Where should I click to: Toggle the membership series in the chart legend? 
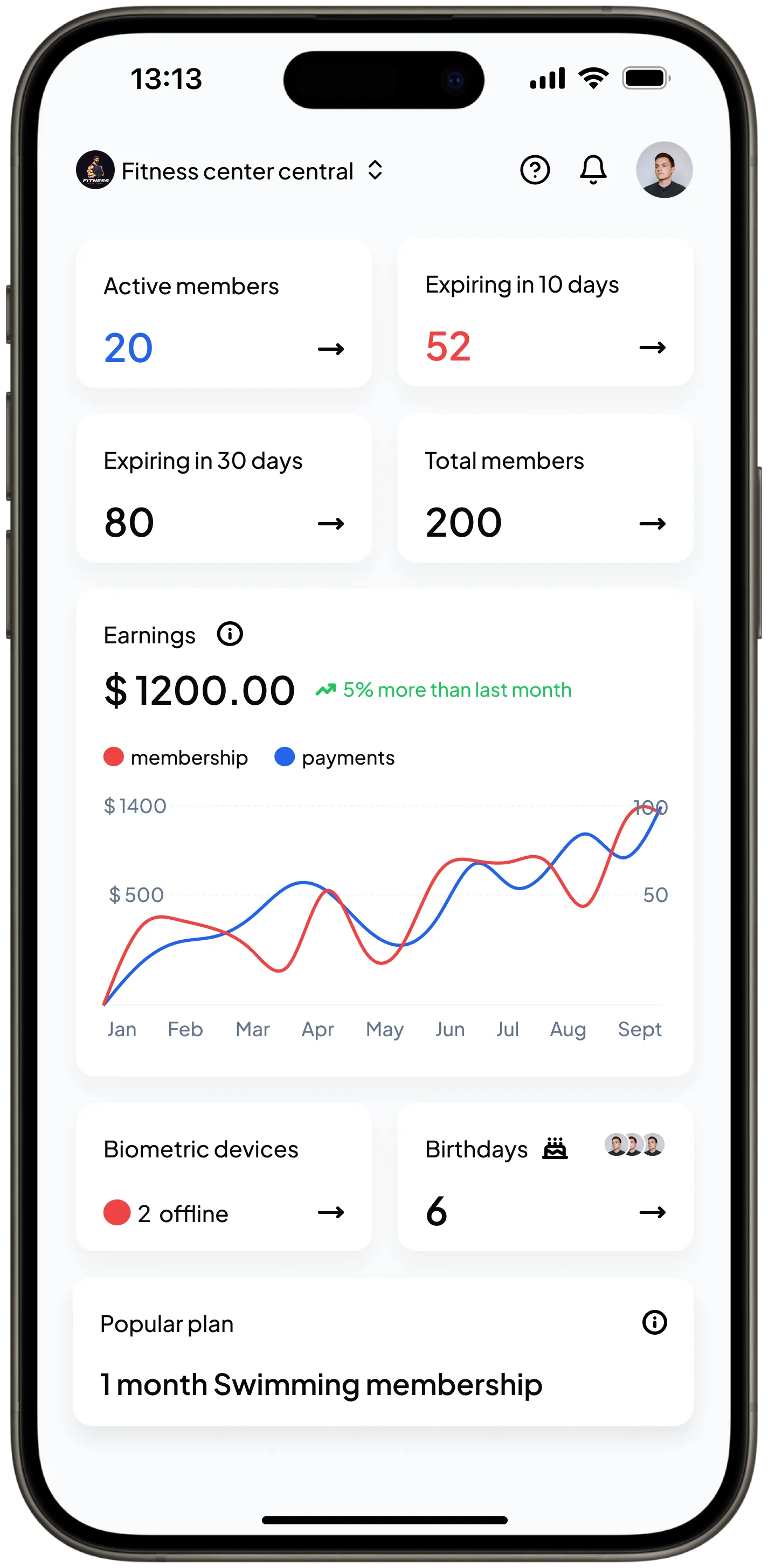pyautogui.click(x=176, y=757)
